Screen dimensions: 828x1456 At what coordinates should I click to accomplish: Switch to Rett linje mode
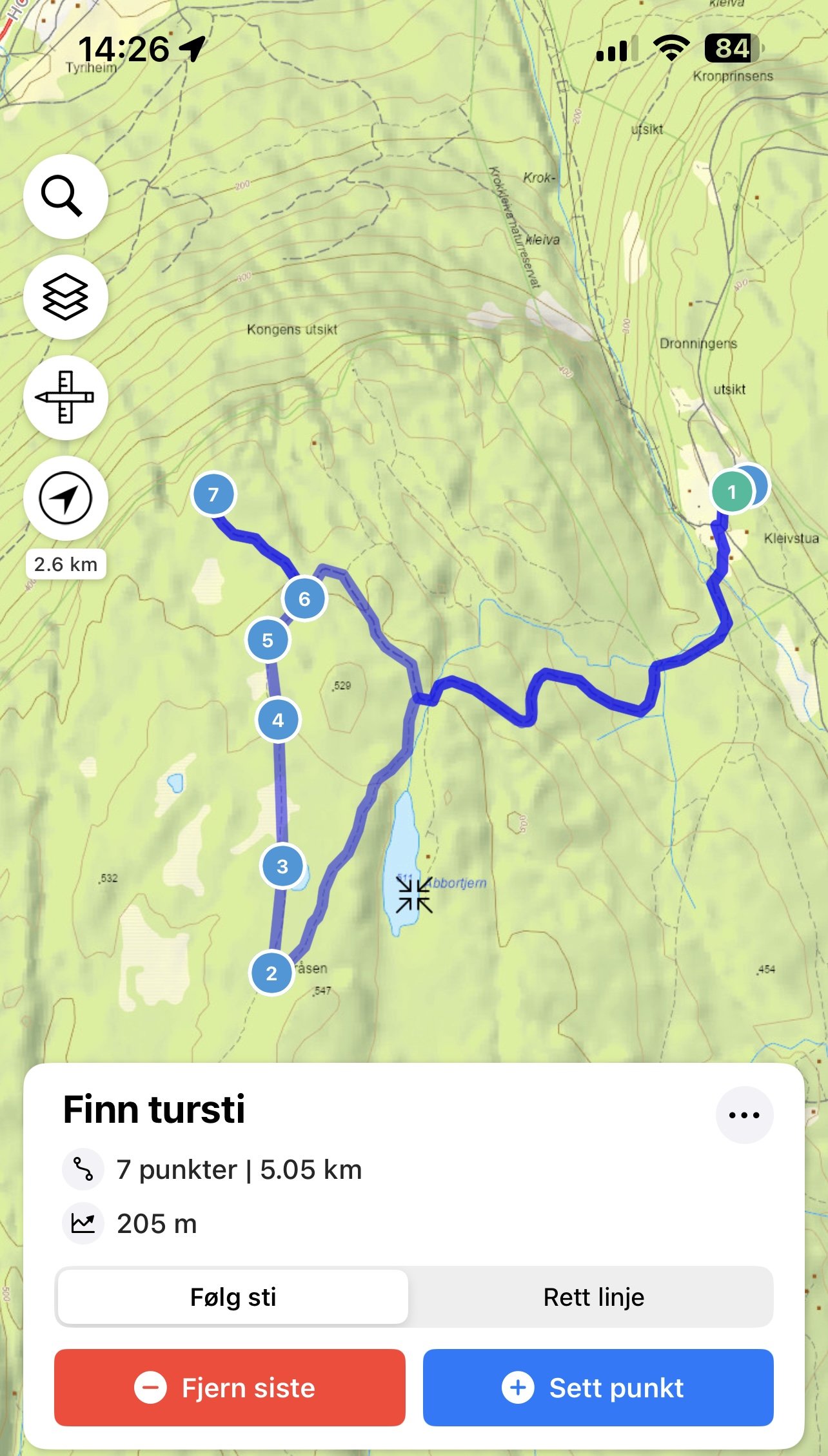point(593,1297)
